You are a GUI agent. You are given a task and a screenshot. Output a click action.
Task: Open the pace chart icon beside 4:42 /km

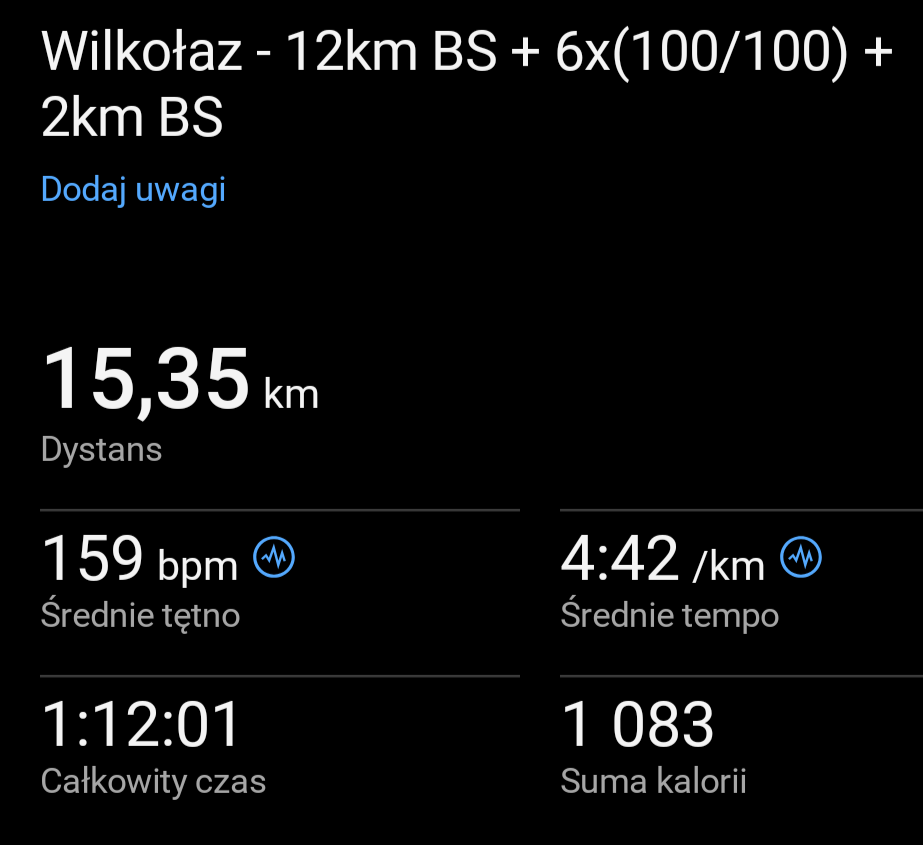pos(800,557)
